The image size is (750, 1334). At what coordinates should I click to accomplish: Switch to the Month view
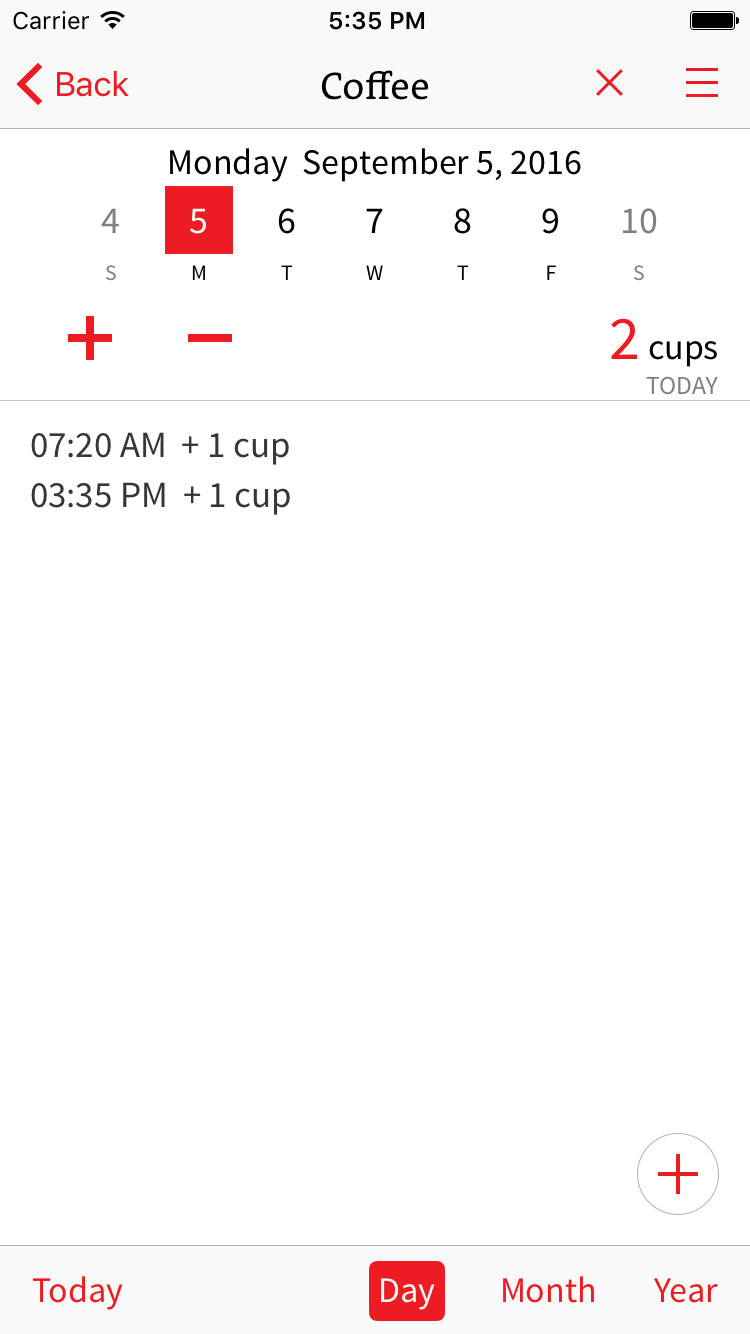point(548,1290)
